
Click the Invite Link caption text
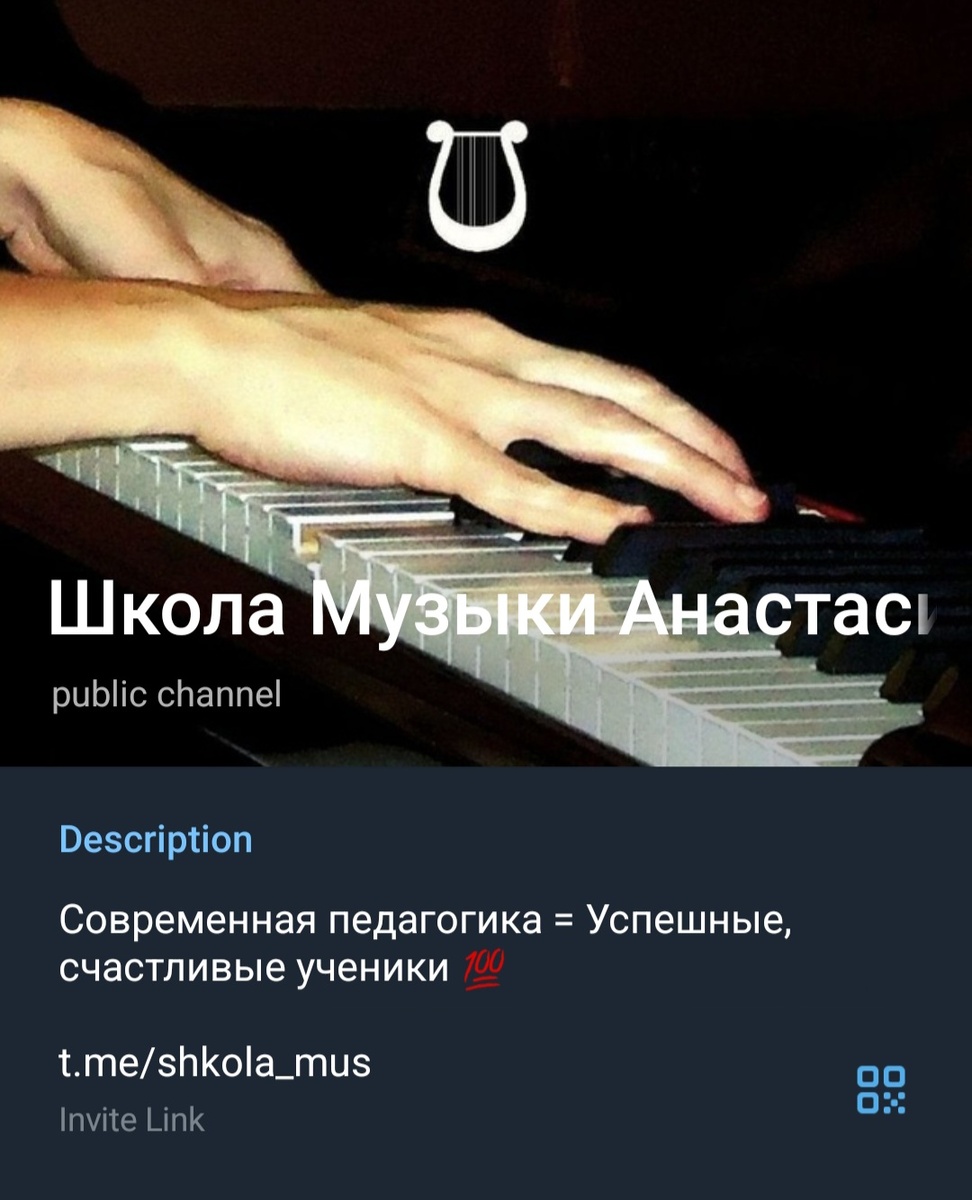pos(131,1120)
